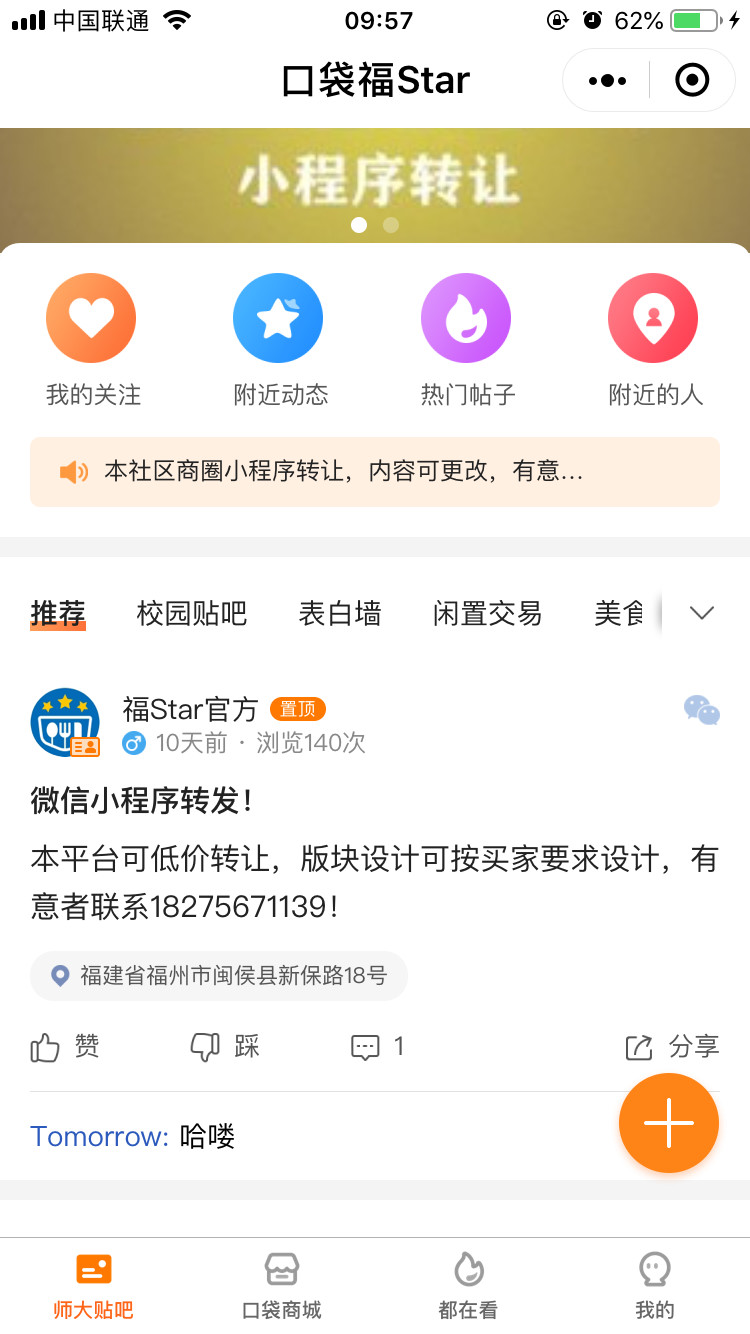750x1334 pixels.
Task: Open the 小程序转让 banner
Action: 375,182
